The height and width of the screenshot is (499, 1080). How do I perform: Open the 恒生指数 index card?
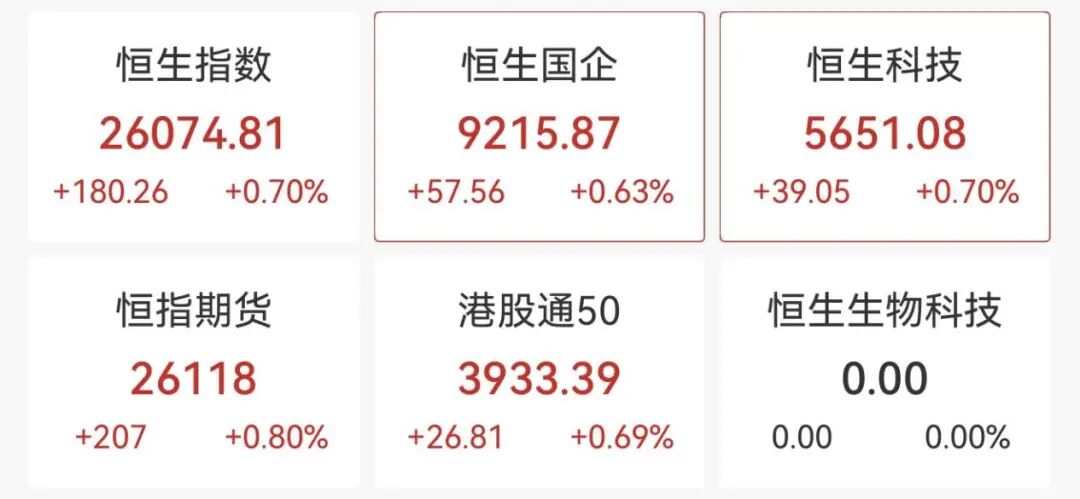click(193, 127)
